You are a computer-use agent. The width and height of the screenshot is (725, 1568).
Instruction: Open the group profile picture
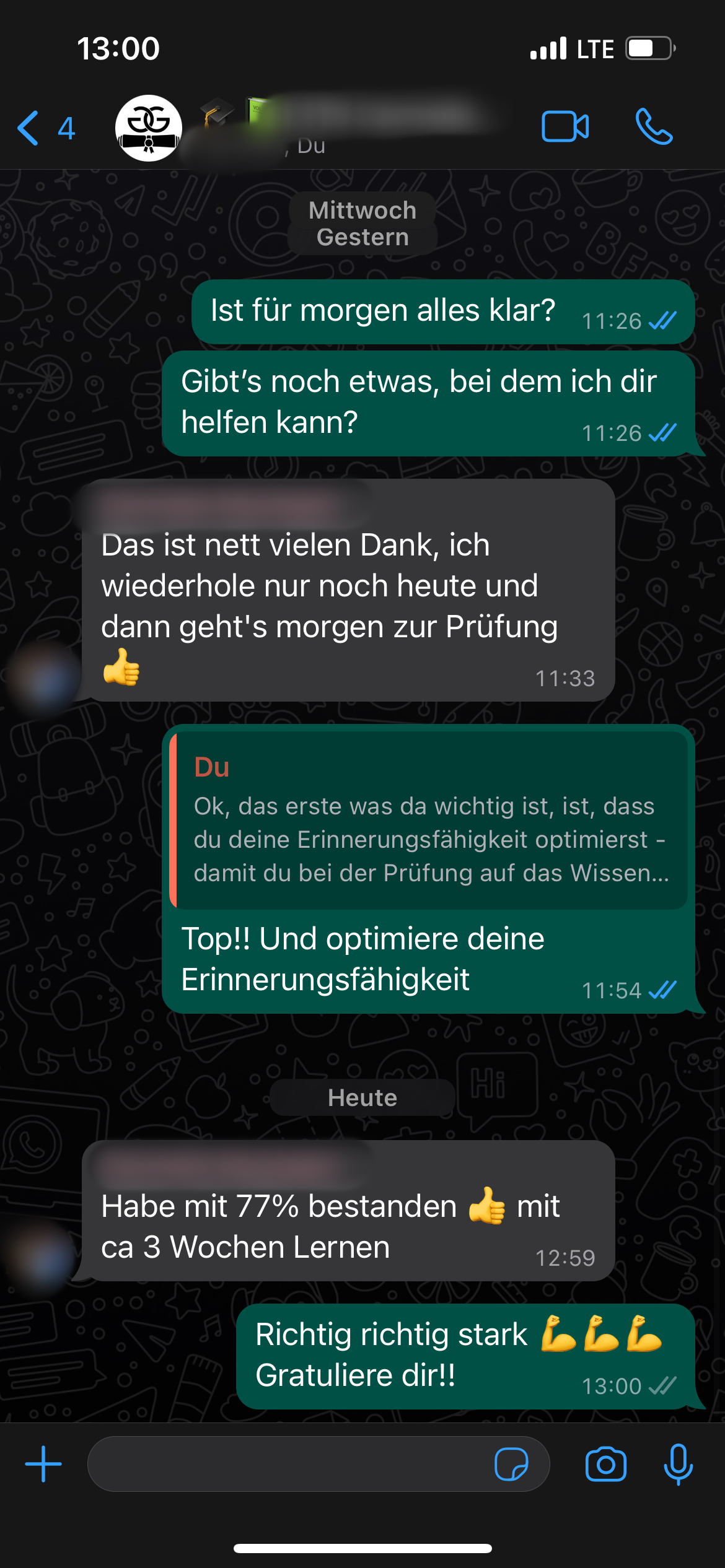click(x=149, y=128)
